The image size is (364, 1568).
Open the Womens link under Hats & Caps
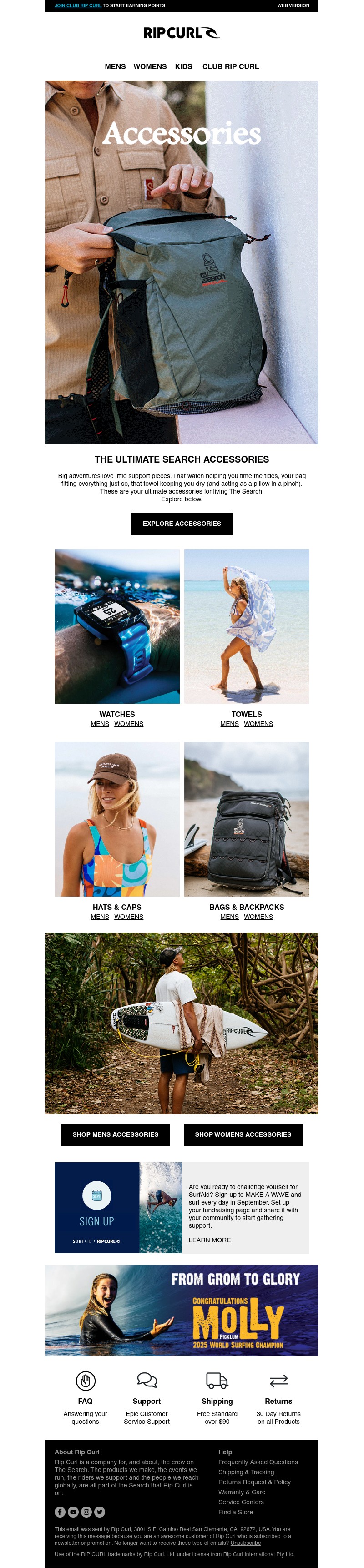pyautogui.click(x=128, y=917)
